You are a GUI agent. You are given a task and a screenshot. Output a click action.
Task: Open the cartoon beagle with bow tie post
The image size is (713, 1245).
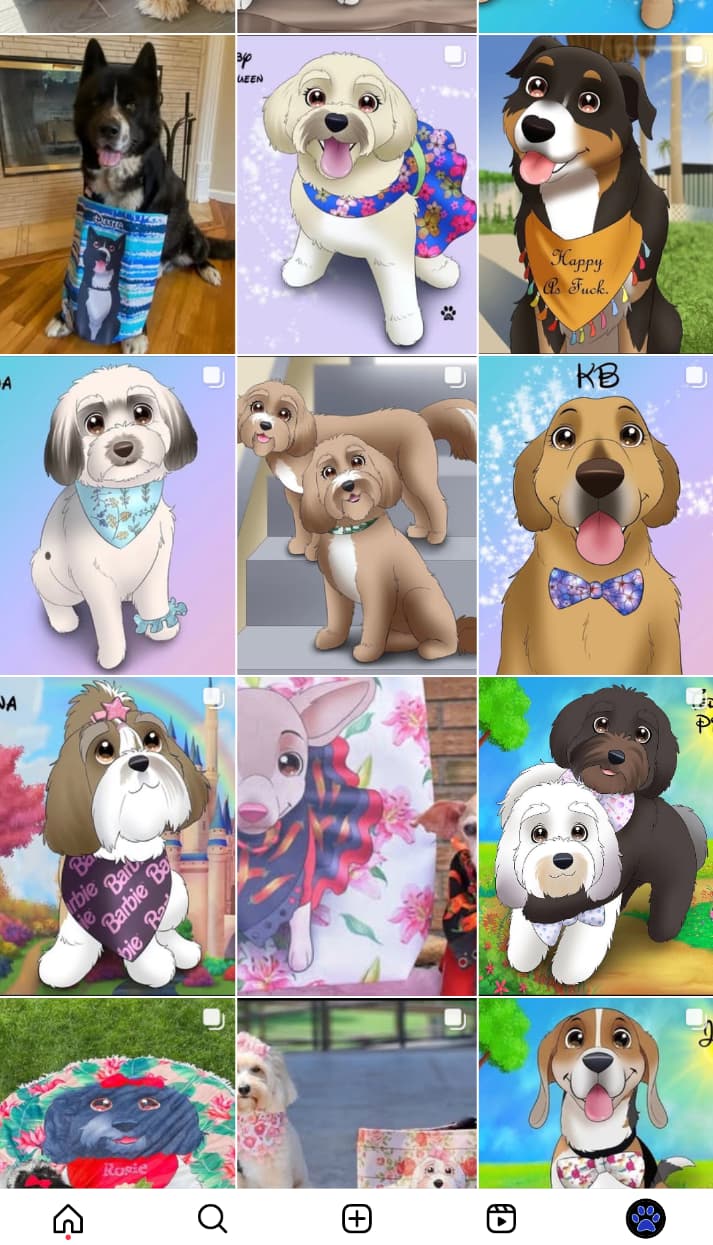pyautogui.click(x=596, y=1093)
